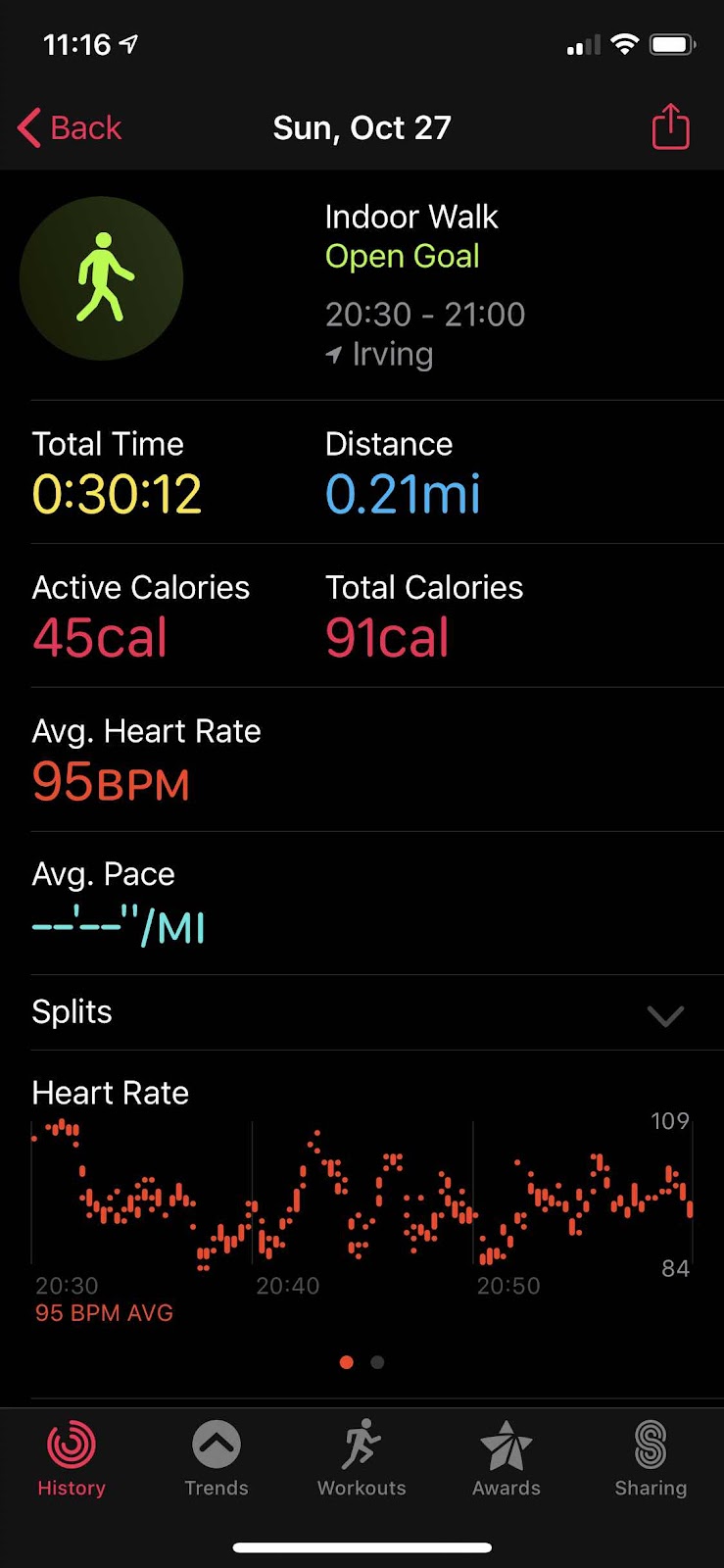Open the History tab
Screen dimensions: 724x1568
click(72, 1459)
